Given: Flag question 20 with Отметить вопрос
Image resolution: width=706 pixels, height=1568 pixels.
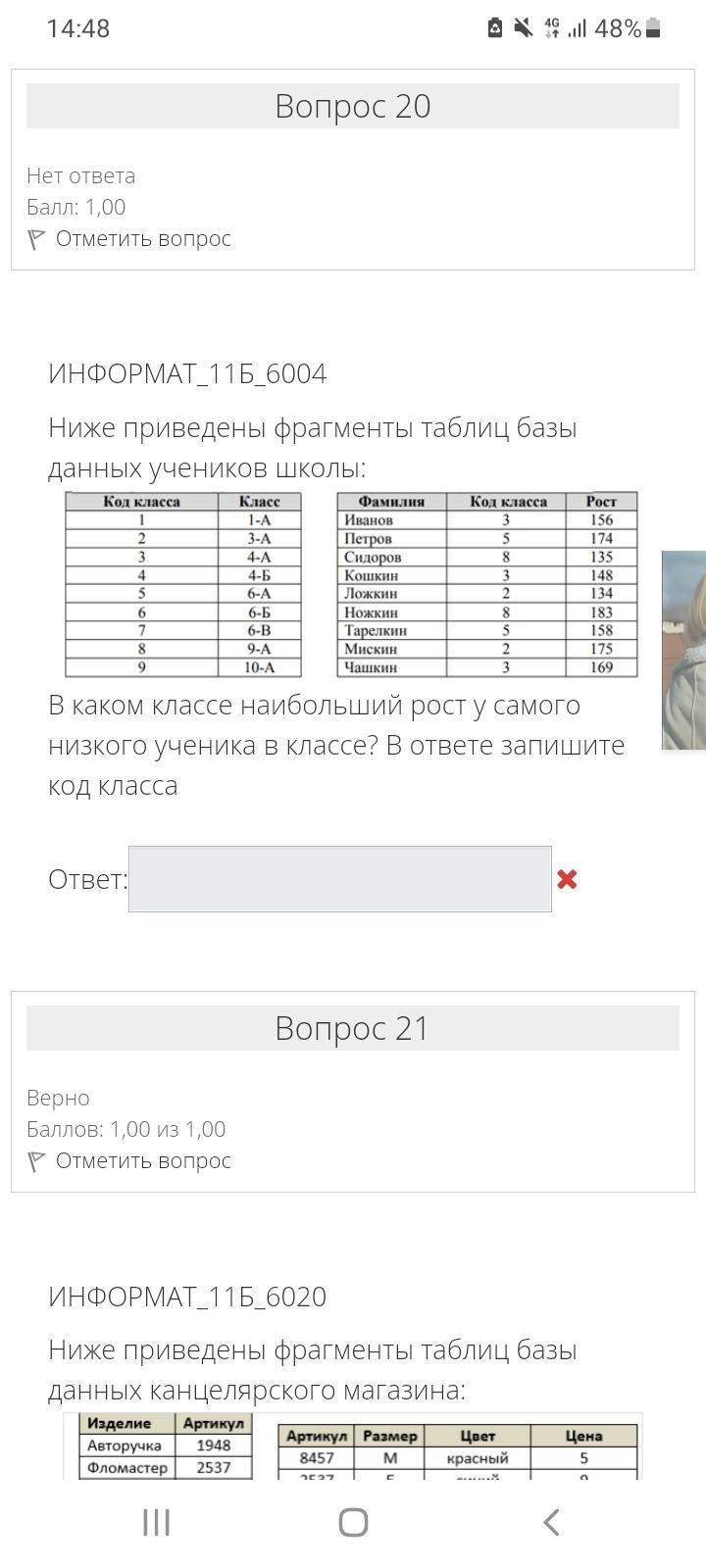Looking at the screenshot, I should click(142, 238).
